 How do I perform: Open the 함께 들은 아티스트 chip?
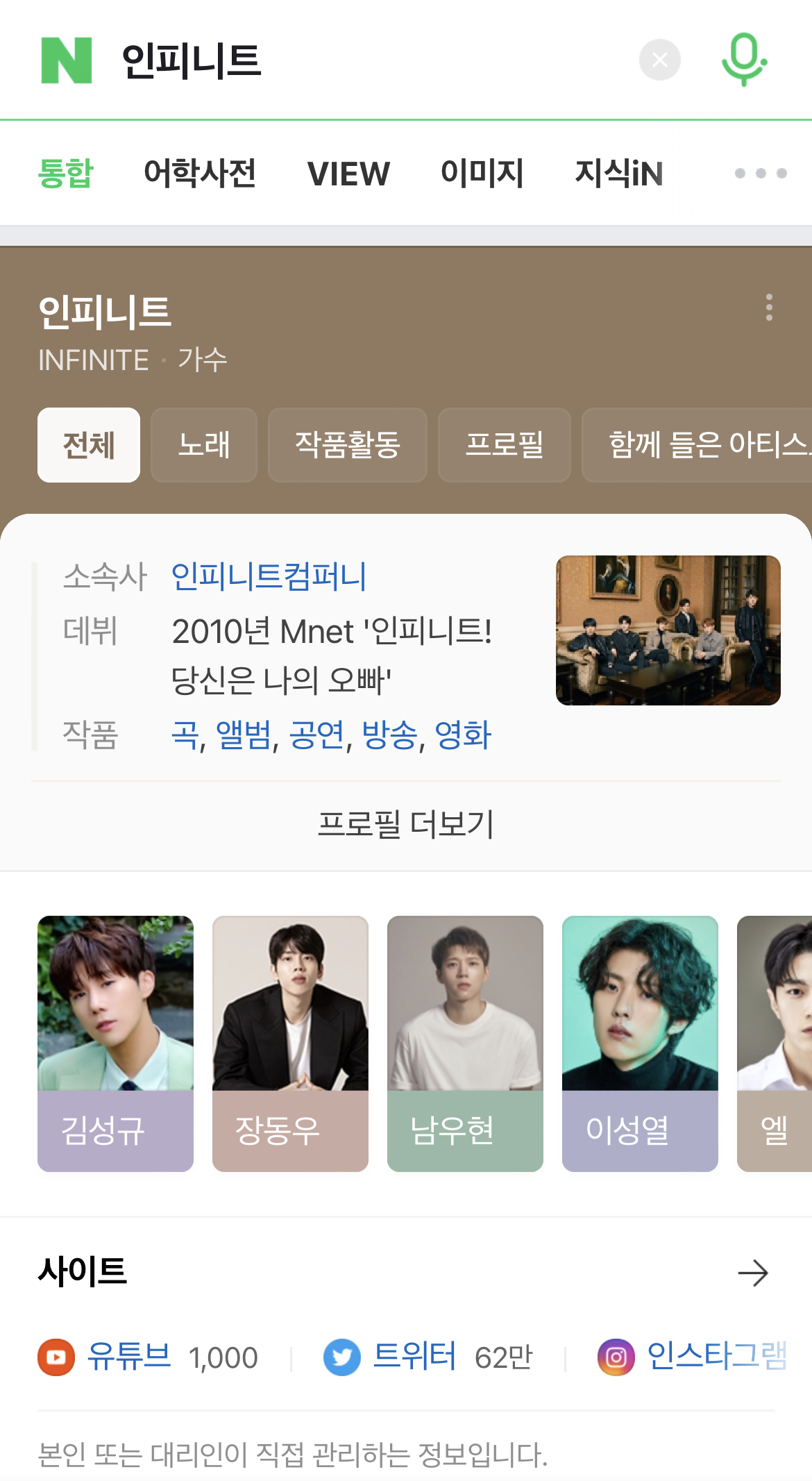[x=708, y=445]
